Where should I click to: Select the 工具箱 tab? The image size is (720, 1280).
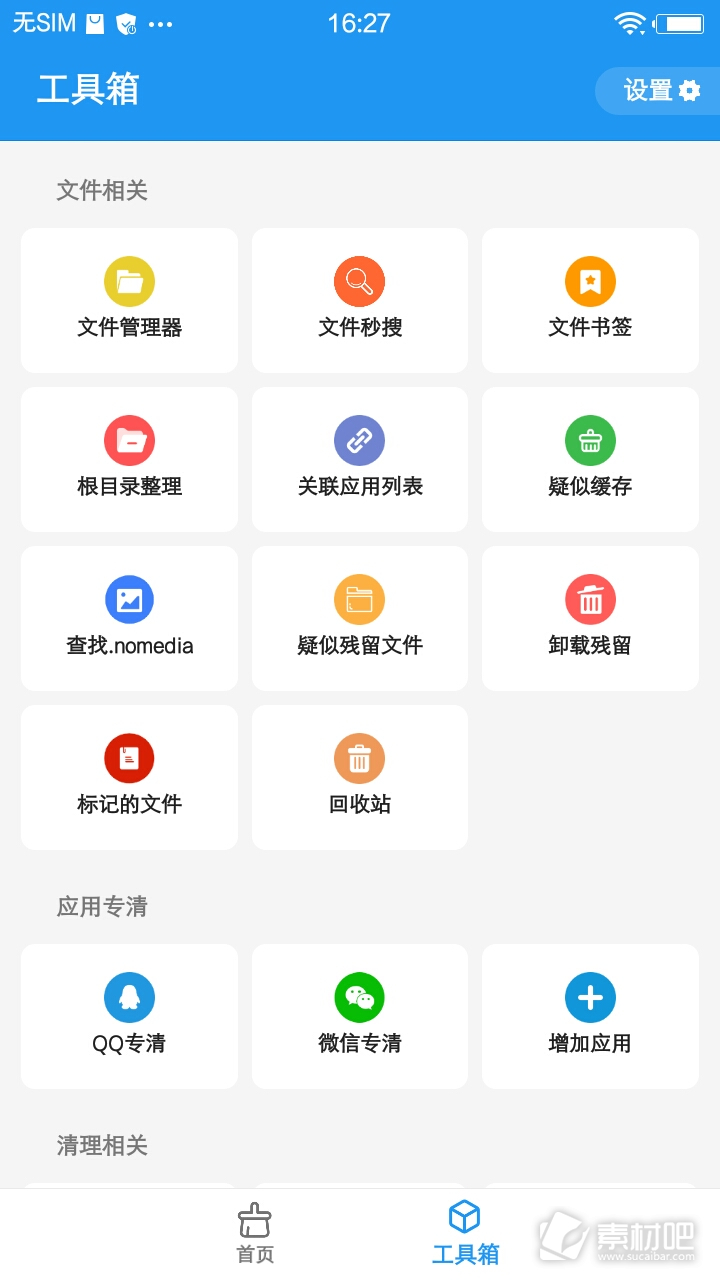[465, 1234]
